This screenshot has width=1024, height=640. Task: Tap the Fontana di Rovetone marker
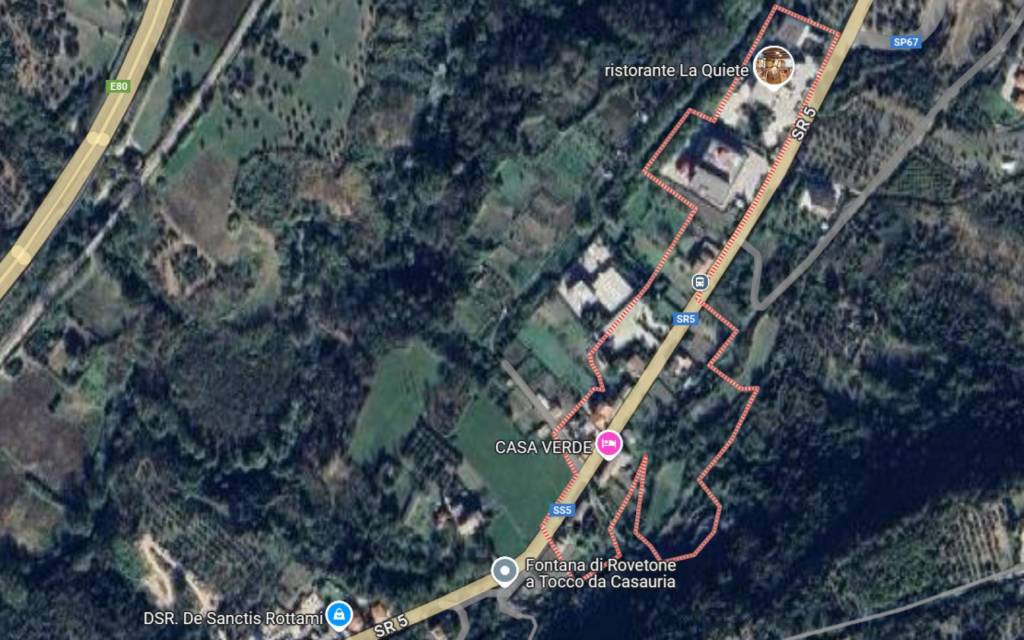click(505, 571)
